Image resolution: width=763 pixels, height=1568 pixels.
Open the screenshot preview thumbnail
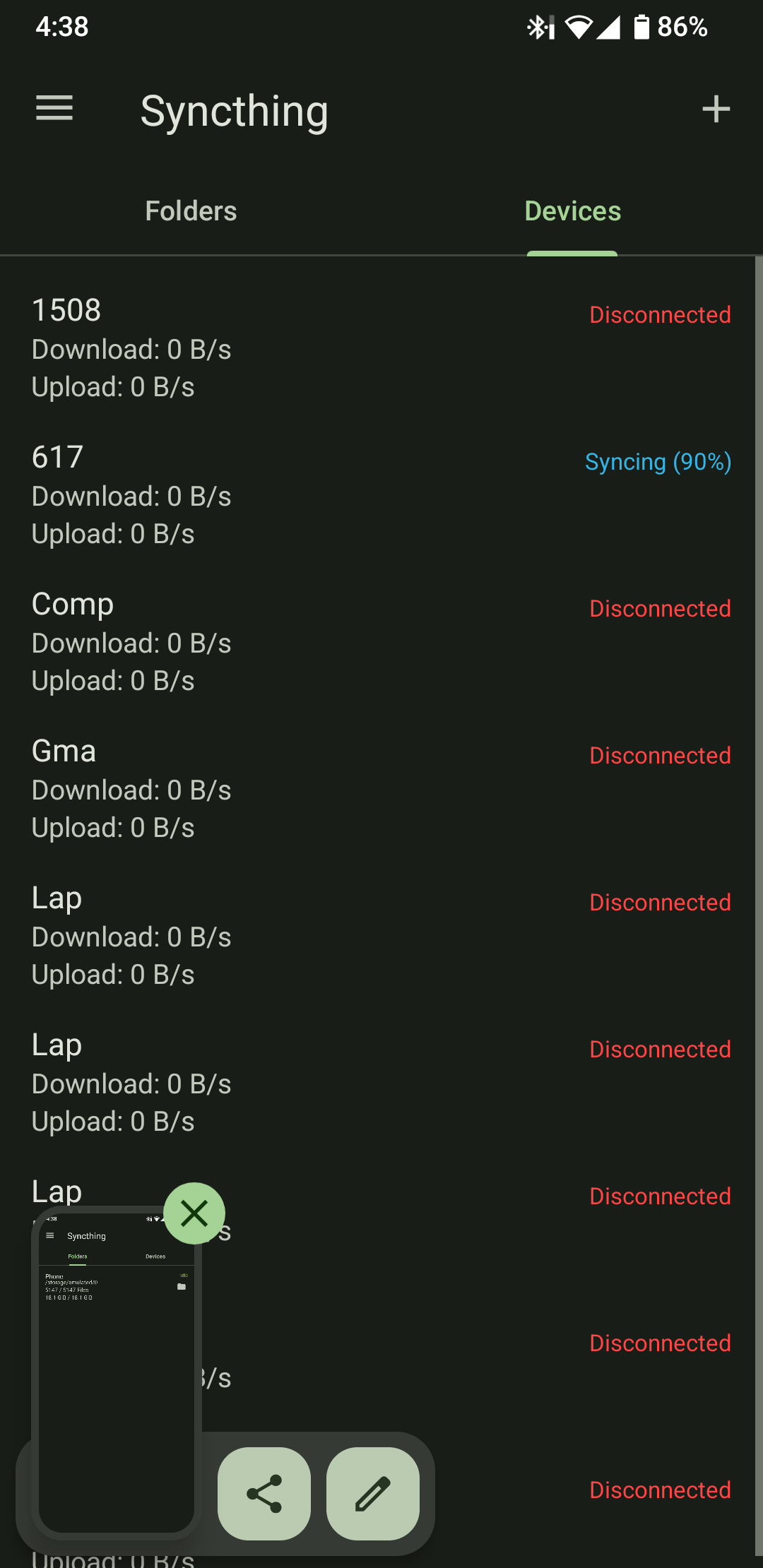pyautogui.click(x=117, y=1372)
